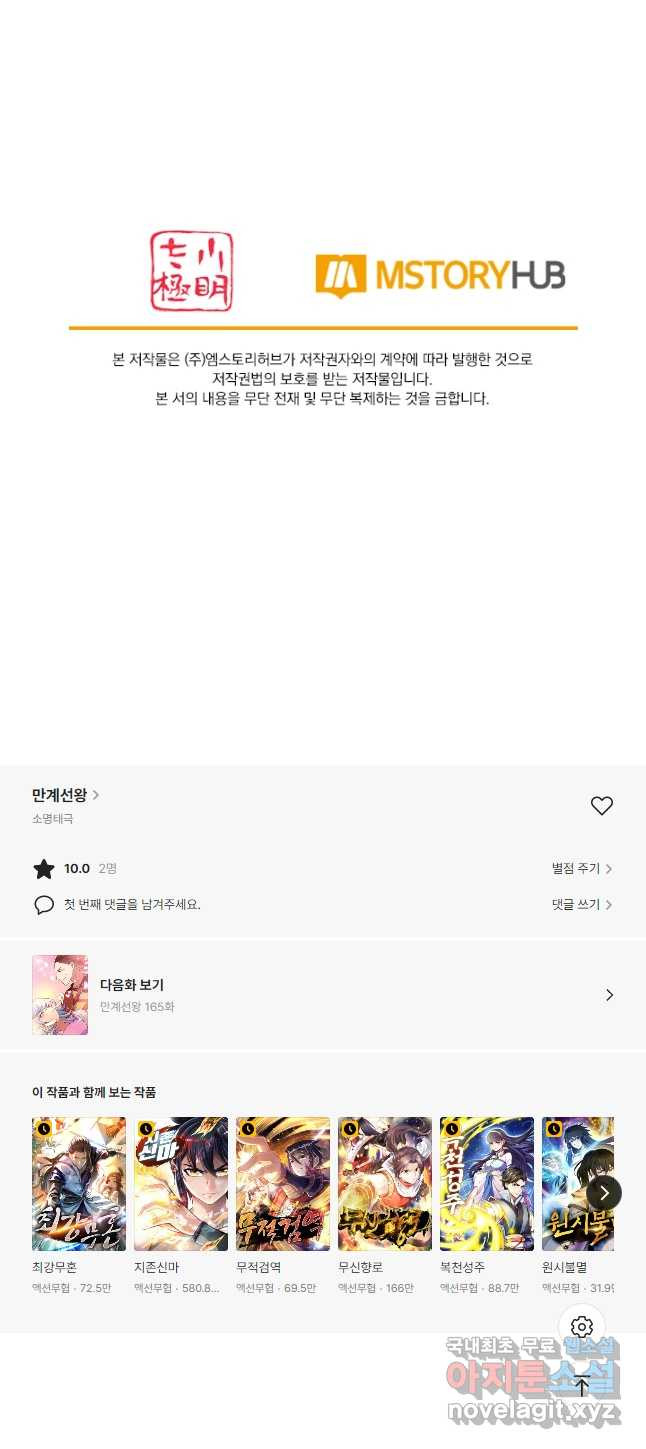Screen dimensions: 646x1449
Task: Open the 지존신마 comic card
Action: [181, 1185]
